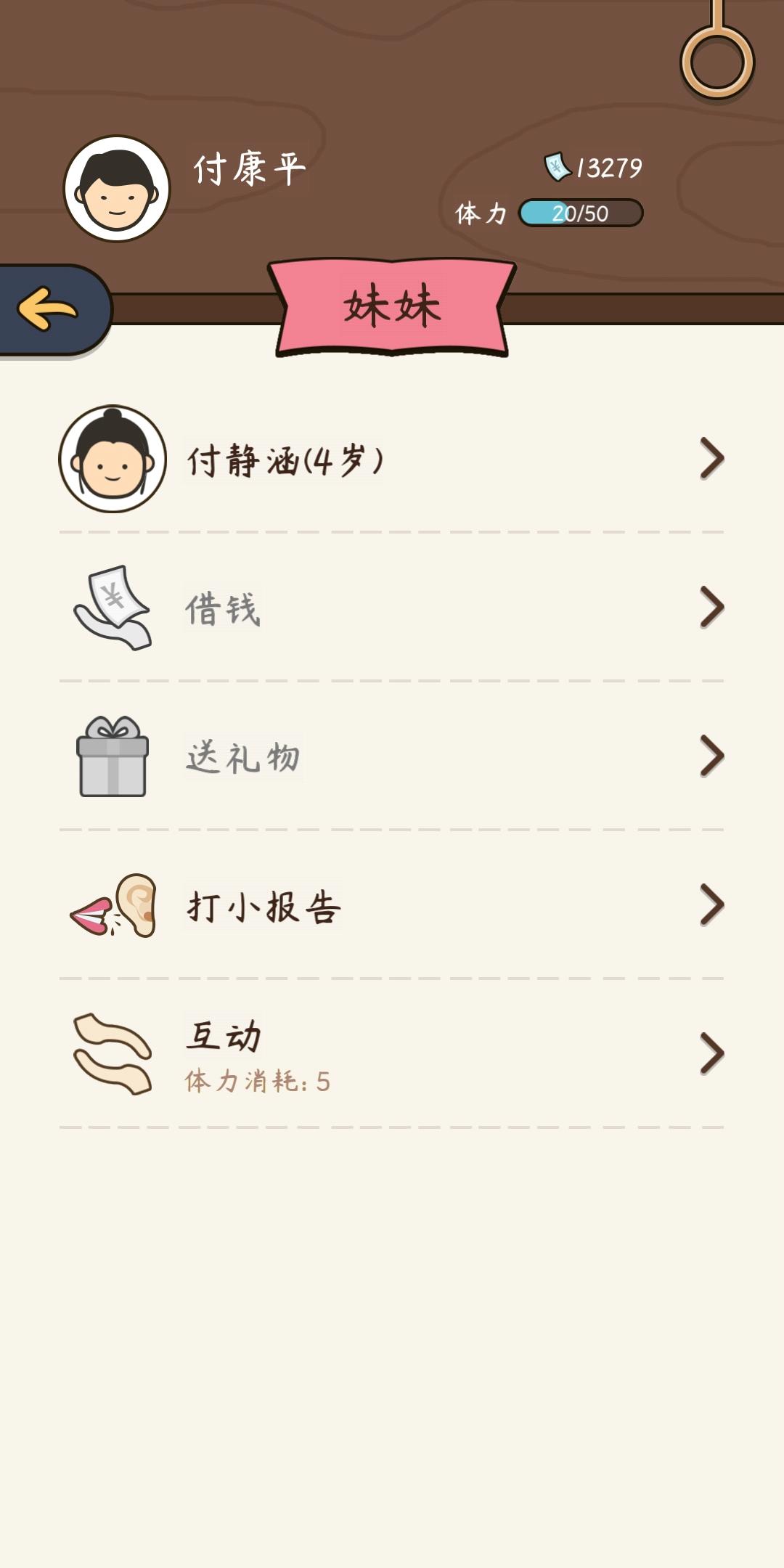Viewport: 784px width, 1568px height.
Task: Open the 送礼物 gift option
Action: click(392, 757)
